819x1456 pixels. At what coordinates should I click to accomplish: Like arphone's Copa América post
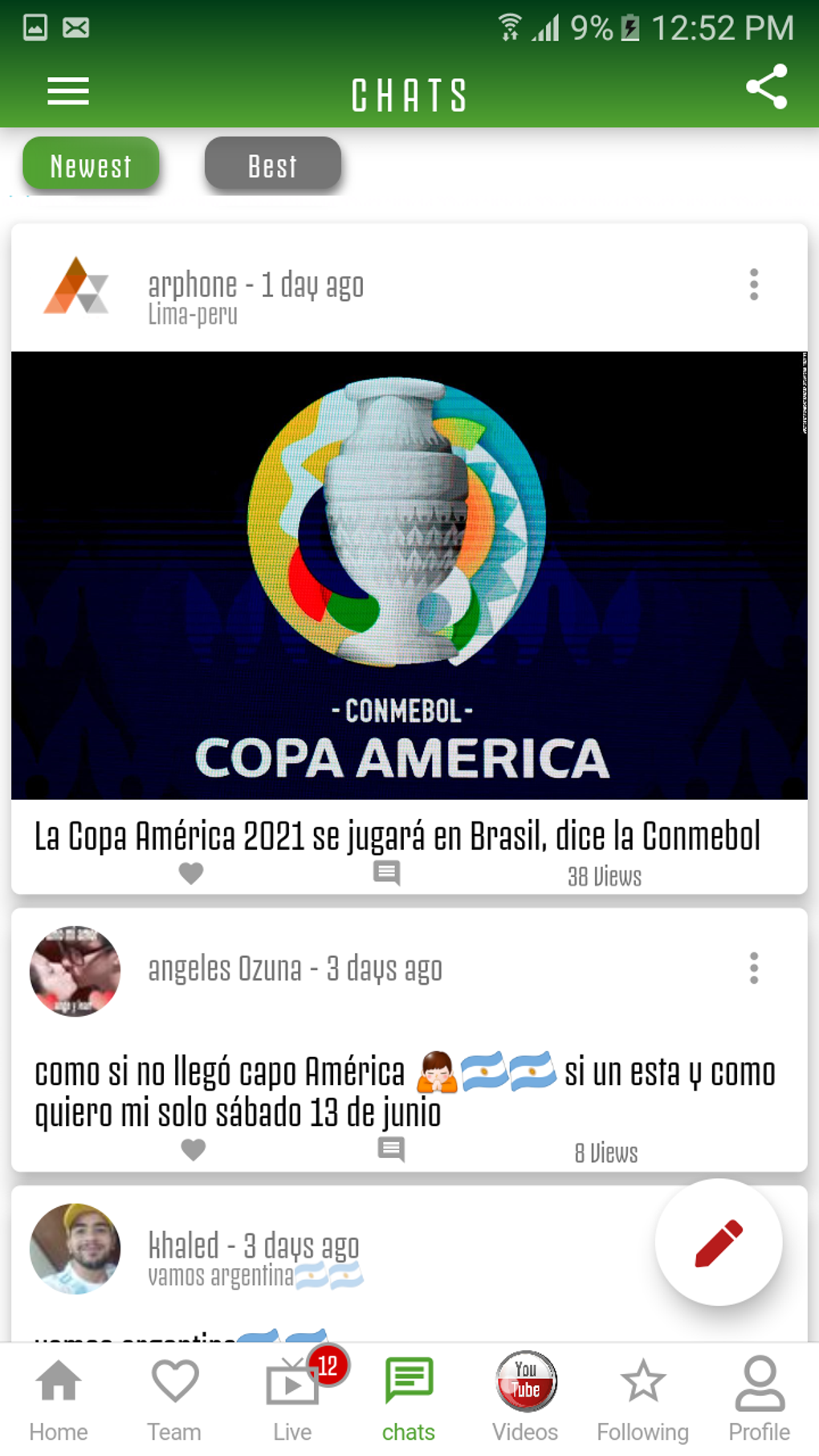(191, 873)
